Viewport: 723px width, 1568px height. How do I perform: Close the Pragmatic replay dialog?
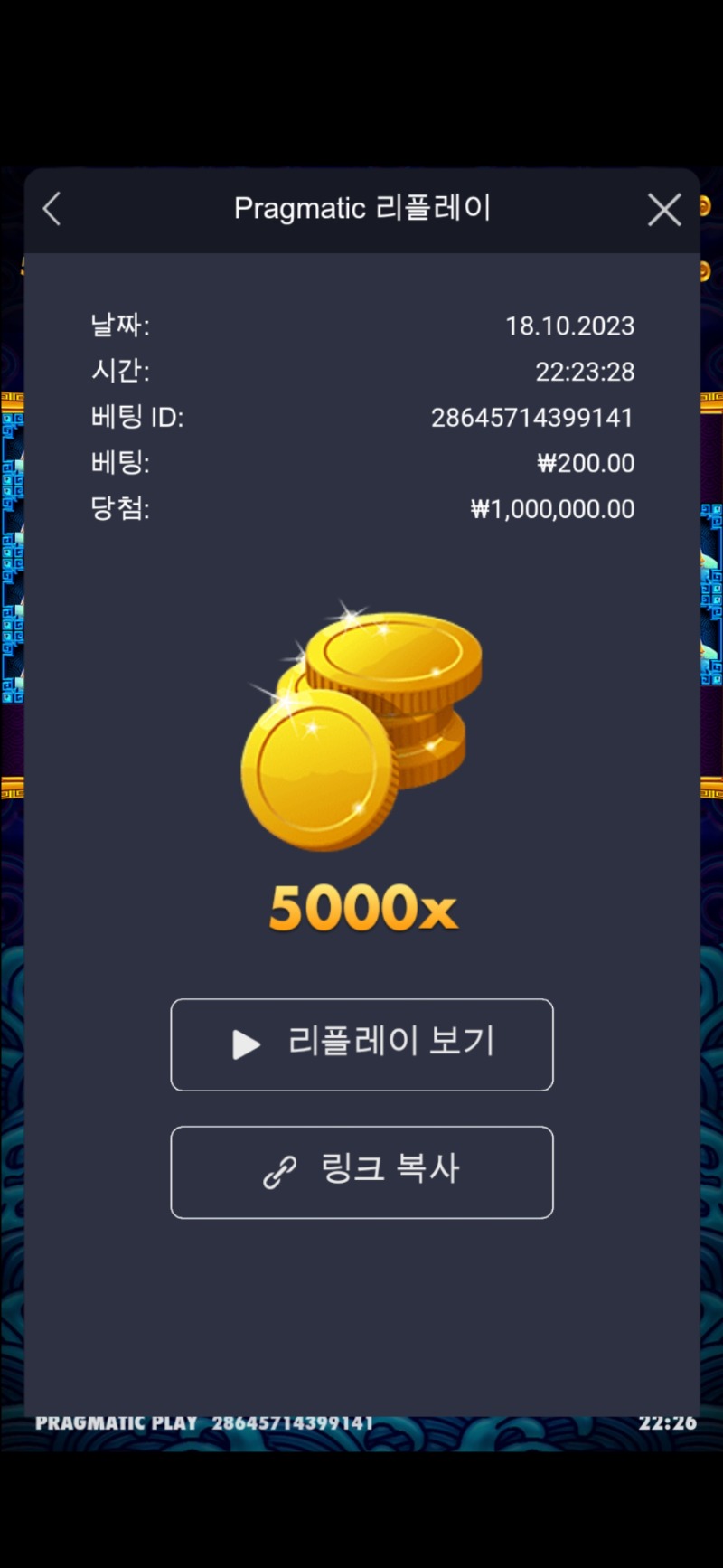pos(664,210)
